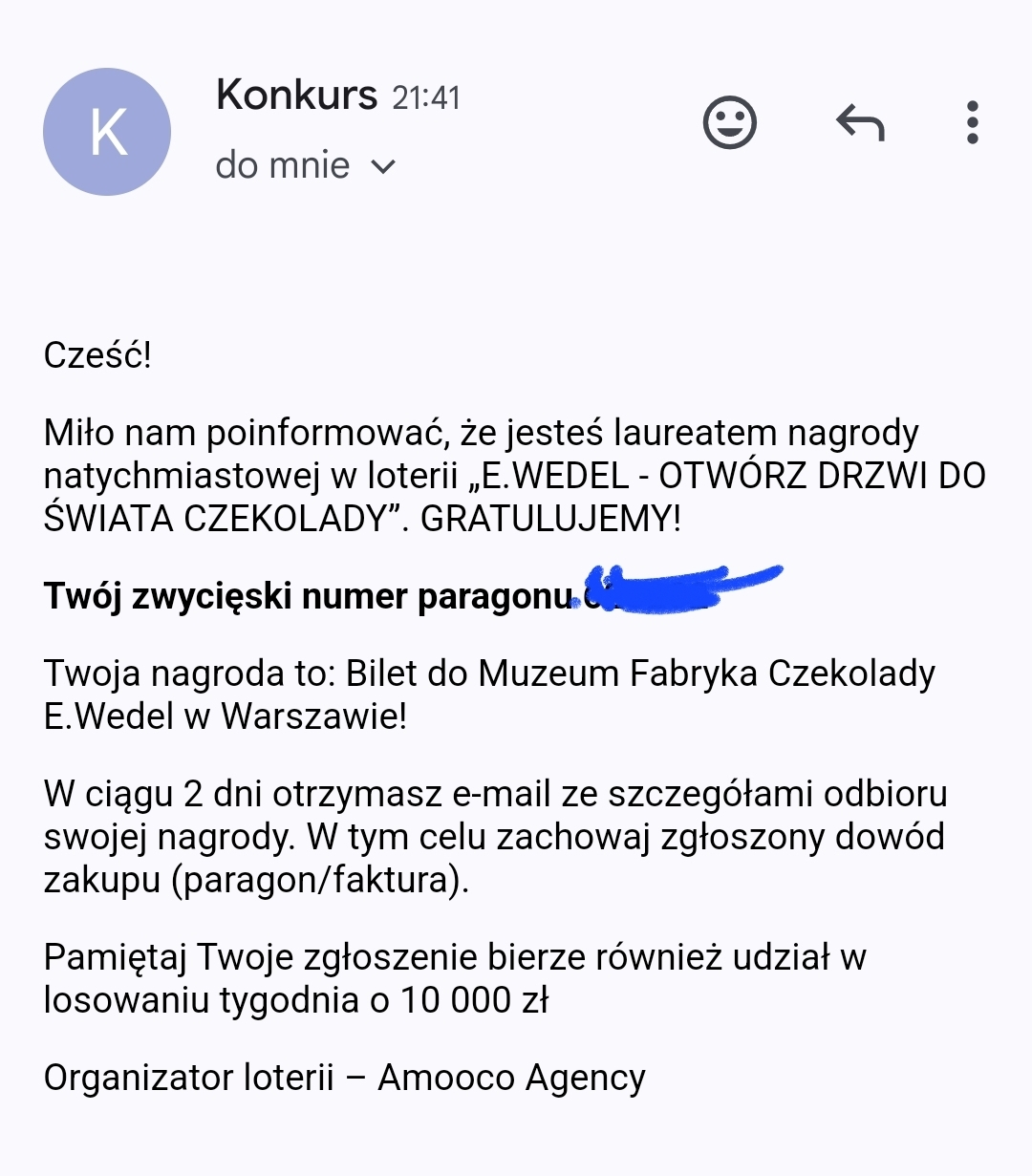Add an emoji reaction to the email
Viewport: 1032px width, 1176px height.
point(730,122)
